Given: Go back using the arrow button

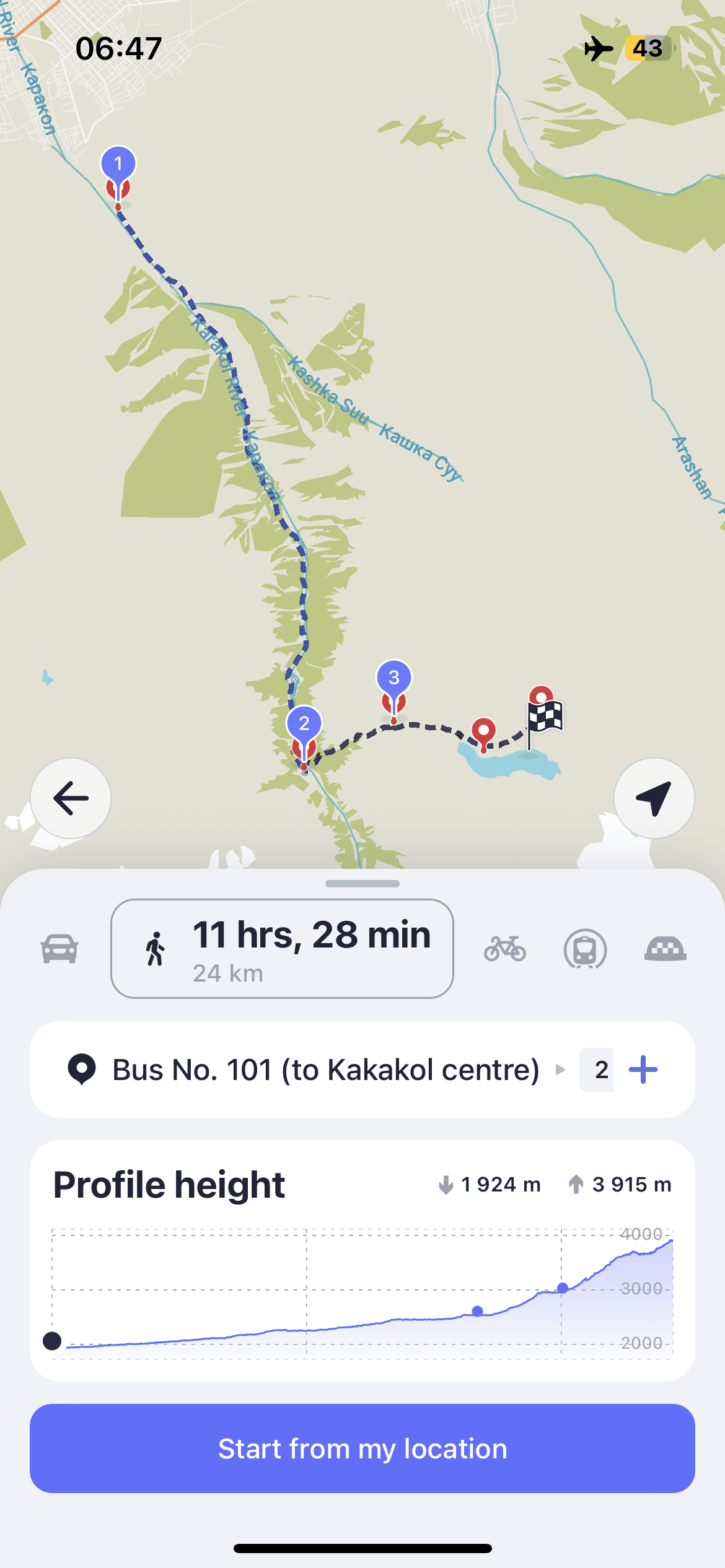Looking at the screenshot, I should pyautogui.click(x=71, y=798).
